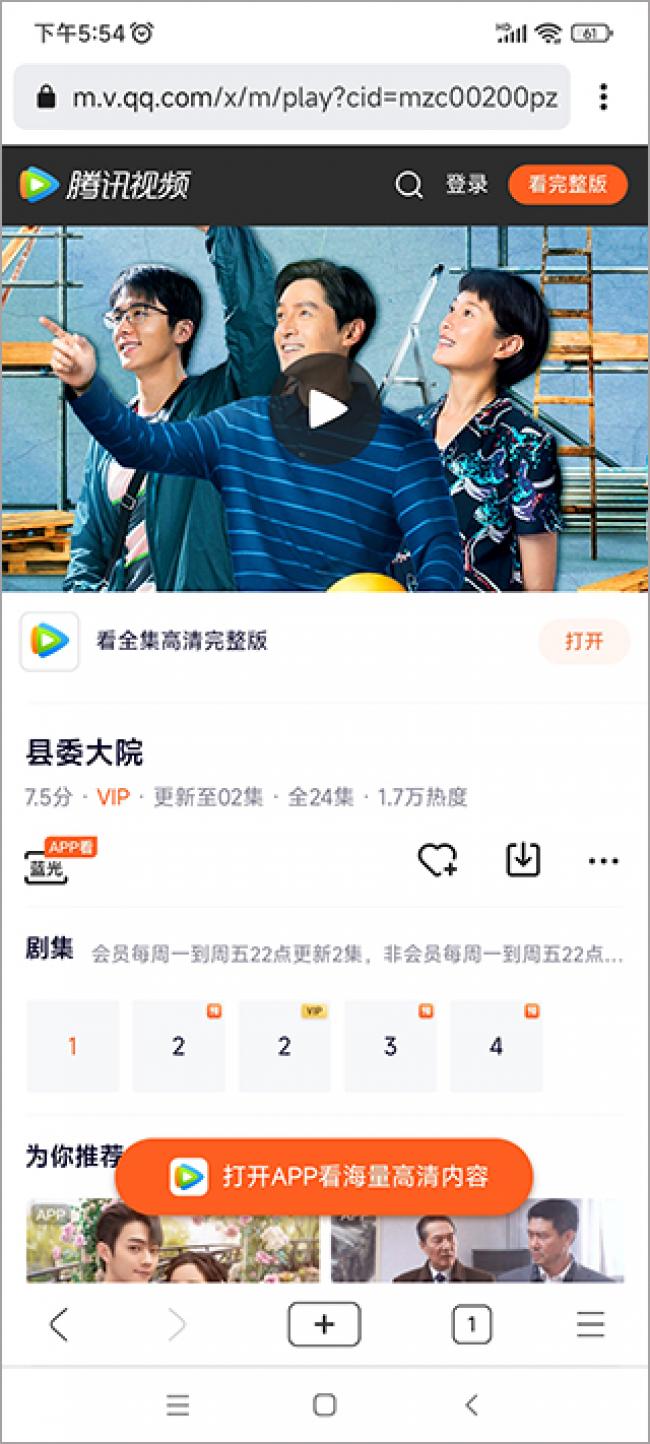This screenshot has width=650, height=1444.
Task: Select episode 3
Action: 390,1046
